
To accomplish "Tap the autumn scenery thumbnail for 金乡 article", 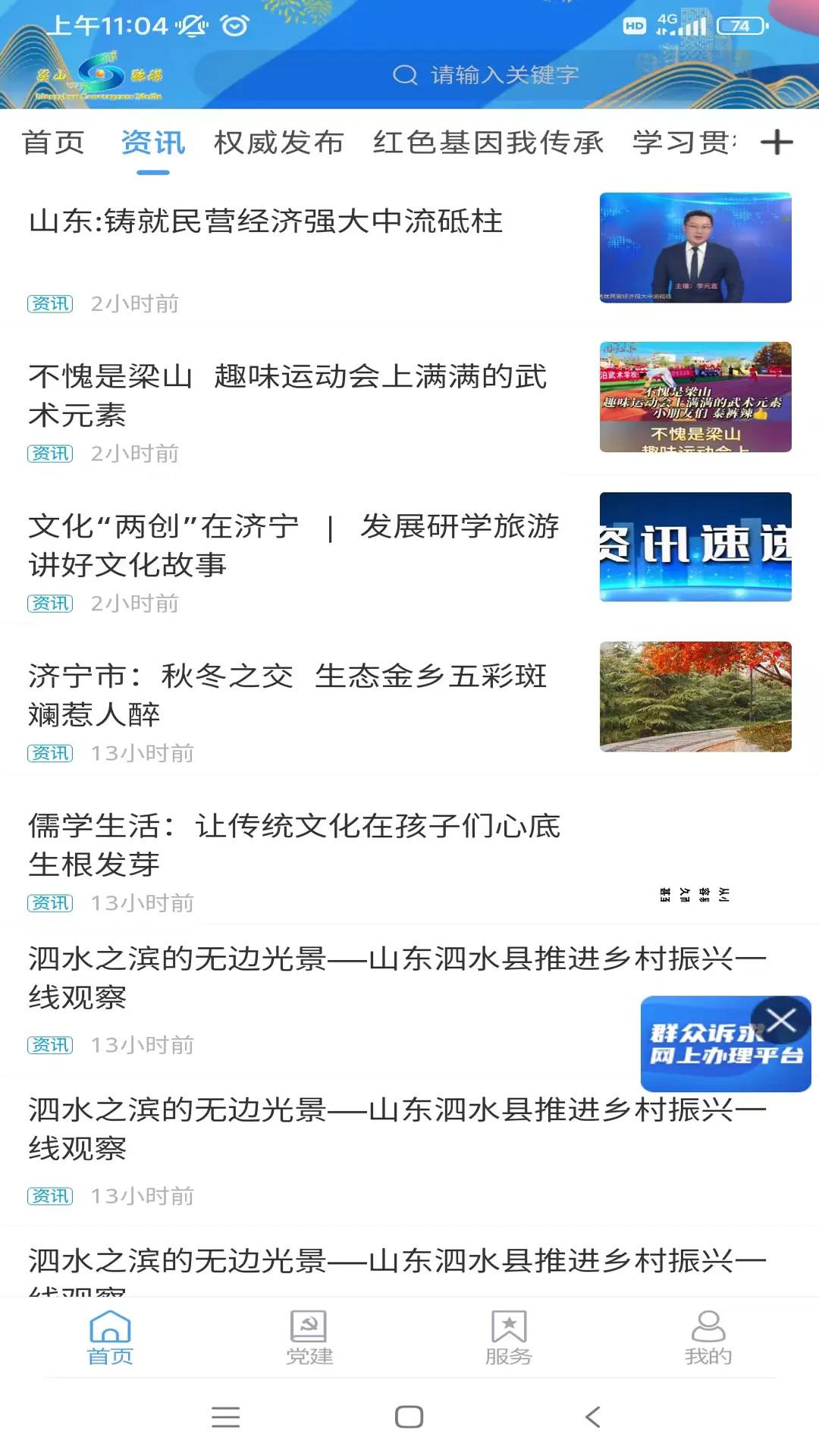I will (x=698, y=695).
